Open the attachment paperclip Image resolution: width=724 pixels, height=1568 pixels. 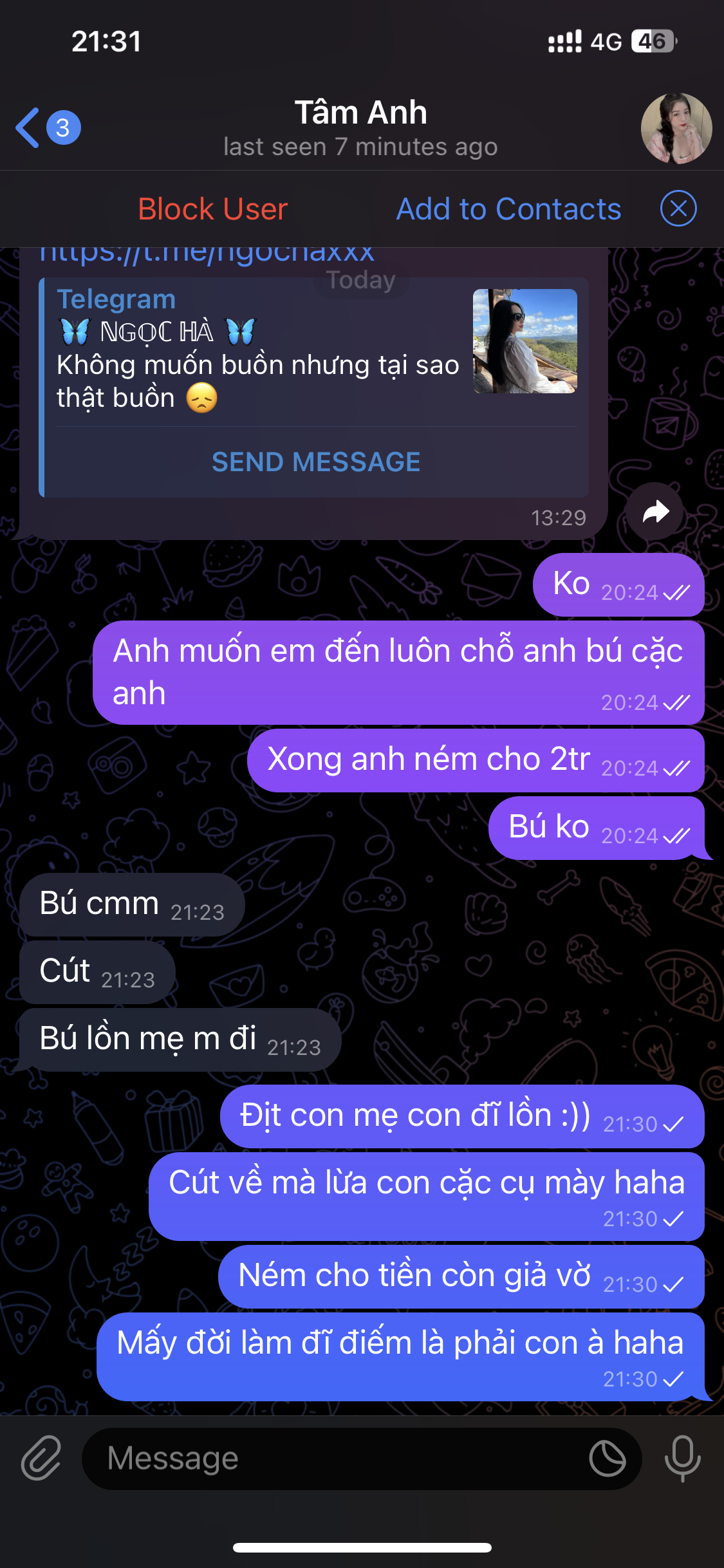pyautogui.click(x=41, y=1458)
